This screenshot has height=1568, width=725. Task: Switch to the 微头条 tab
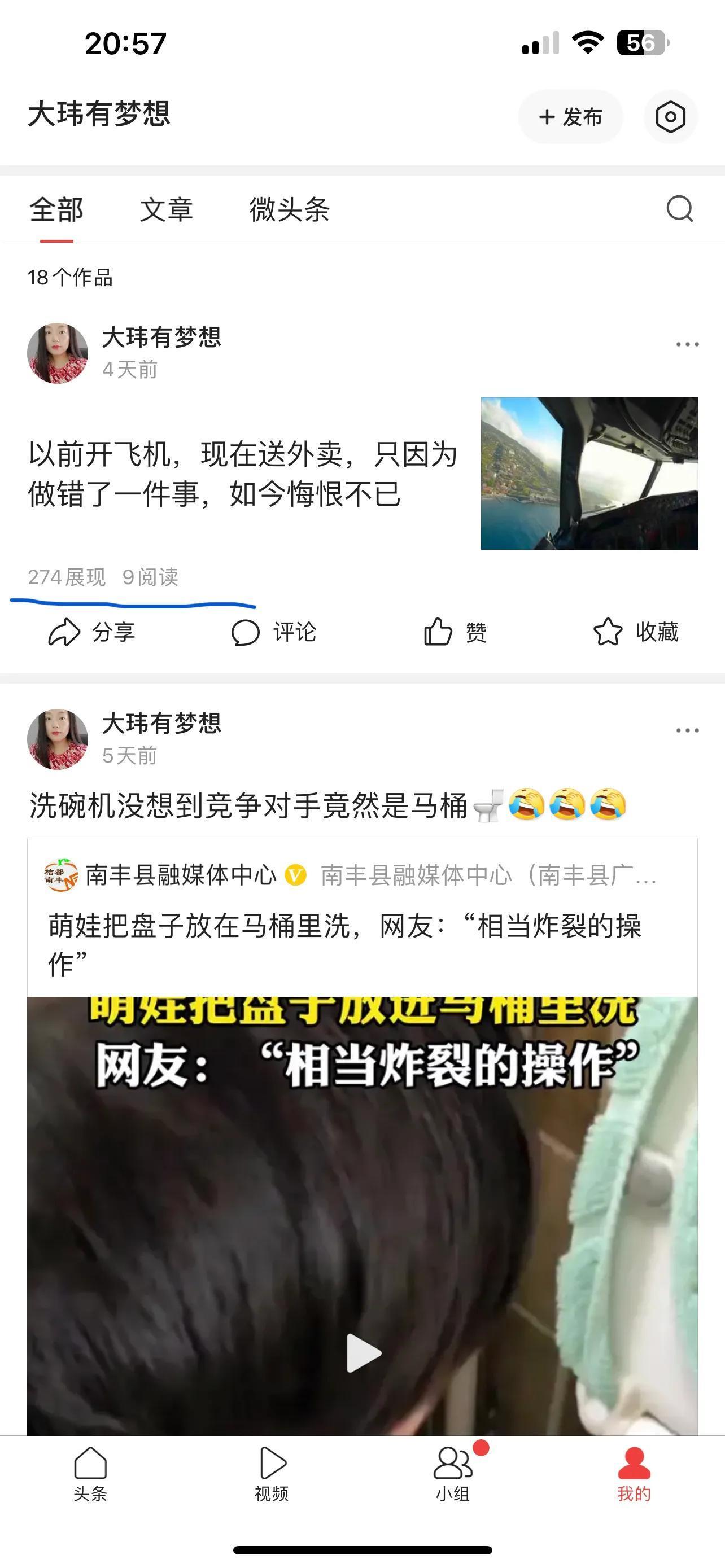[289, 210]
